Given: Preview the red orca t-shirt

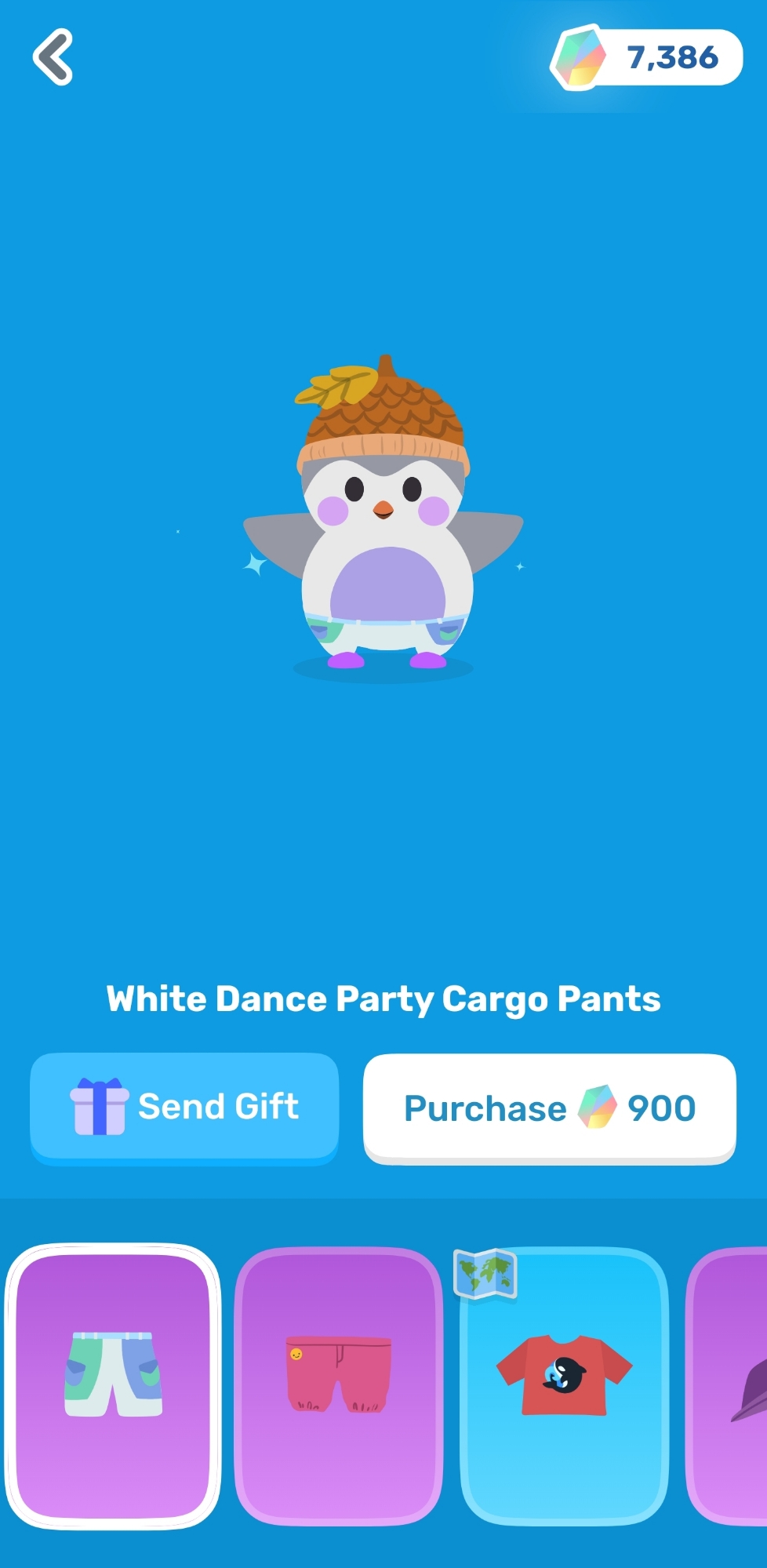Looking at the screenshot, I should [564, 1385].
